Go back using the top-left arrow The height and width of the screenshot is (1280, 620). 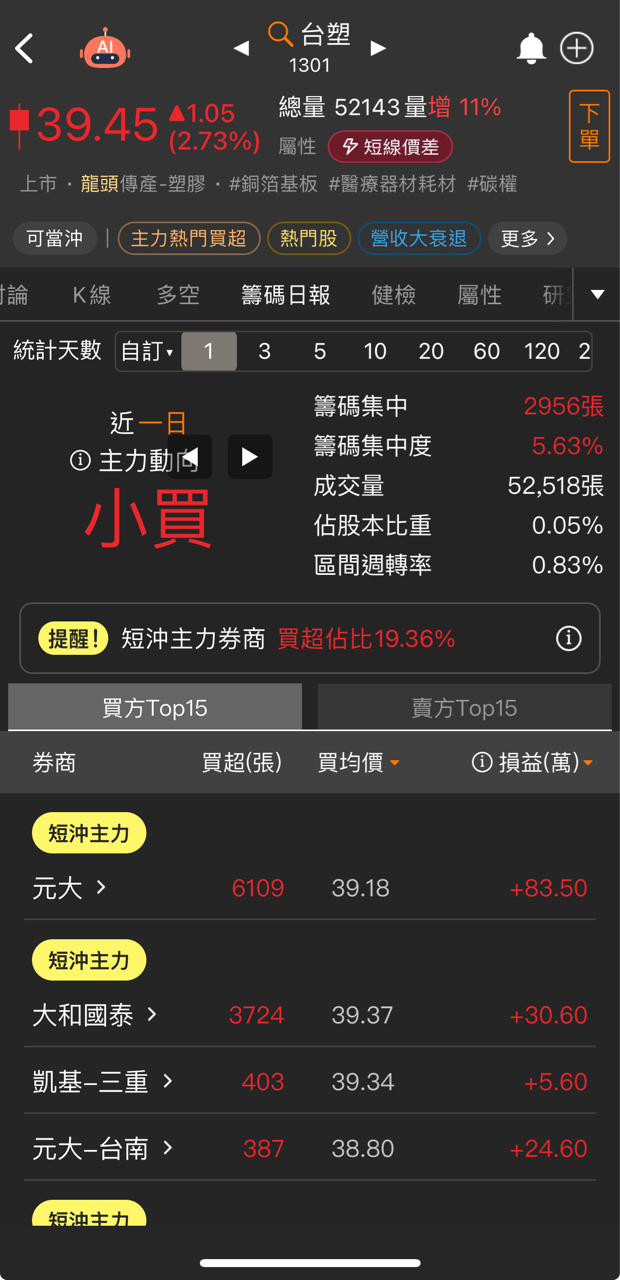click(24, 48)
